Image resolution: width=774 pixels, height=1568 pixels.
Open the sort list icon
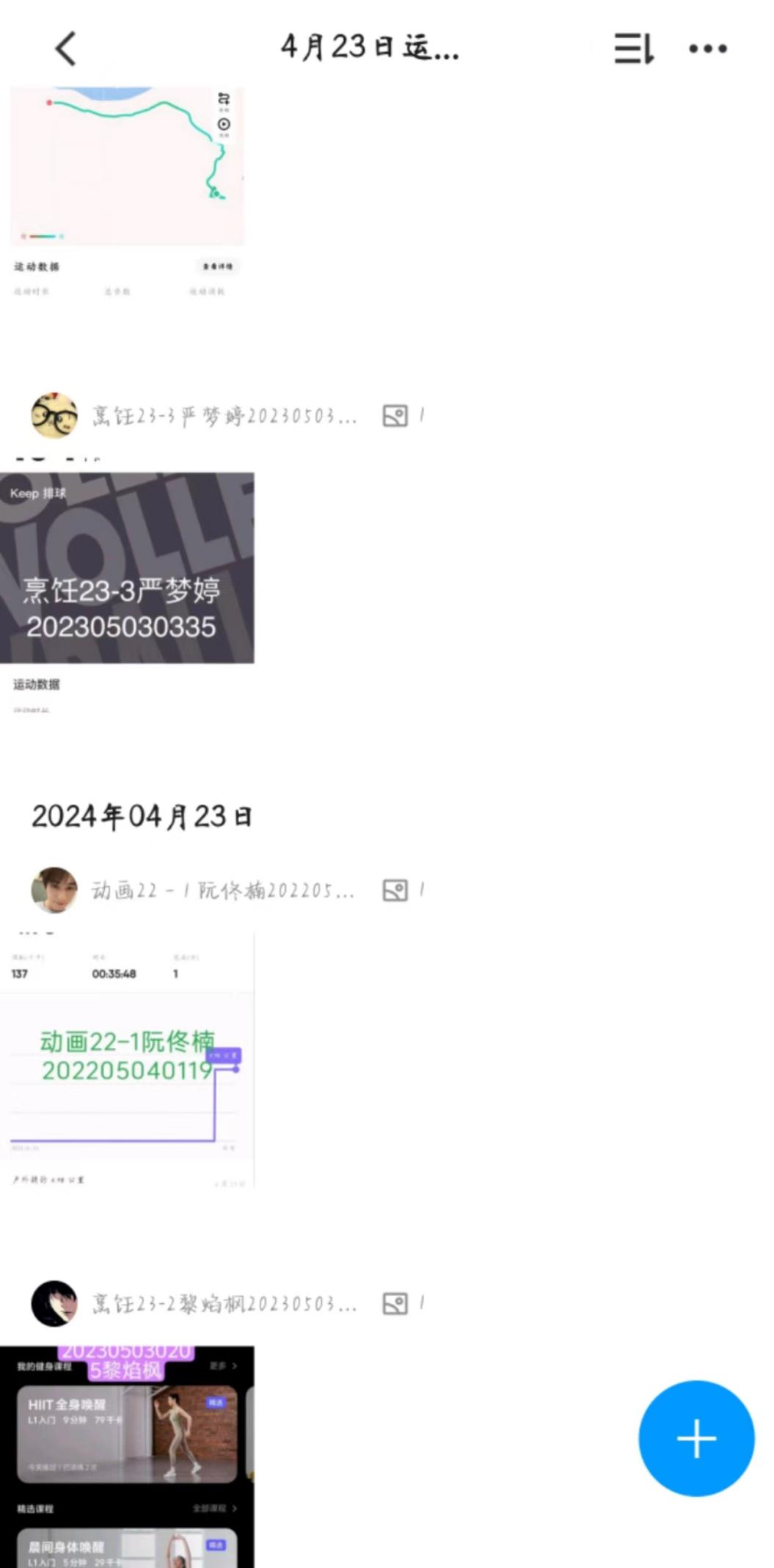[x=633, y=49]
